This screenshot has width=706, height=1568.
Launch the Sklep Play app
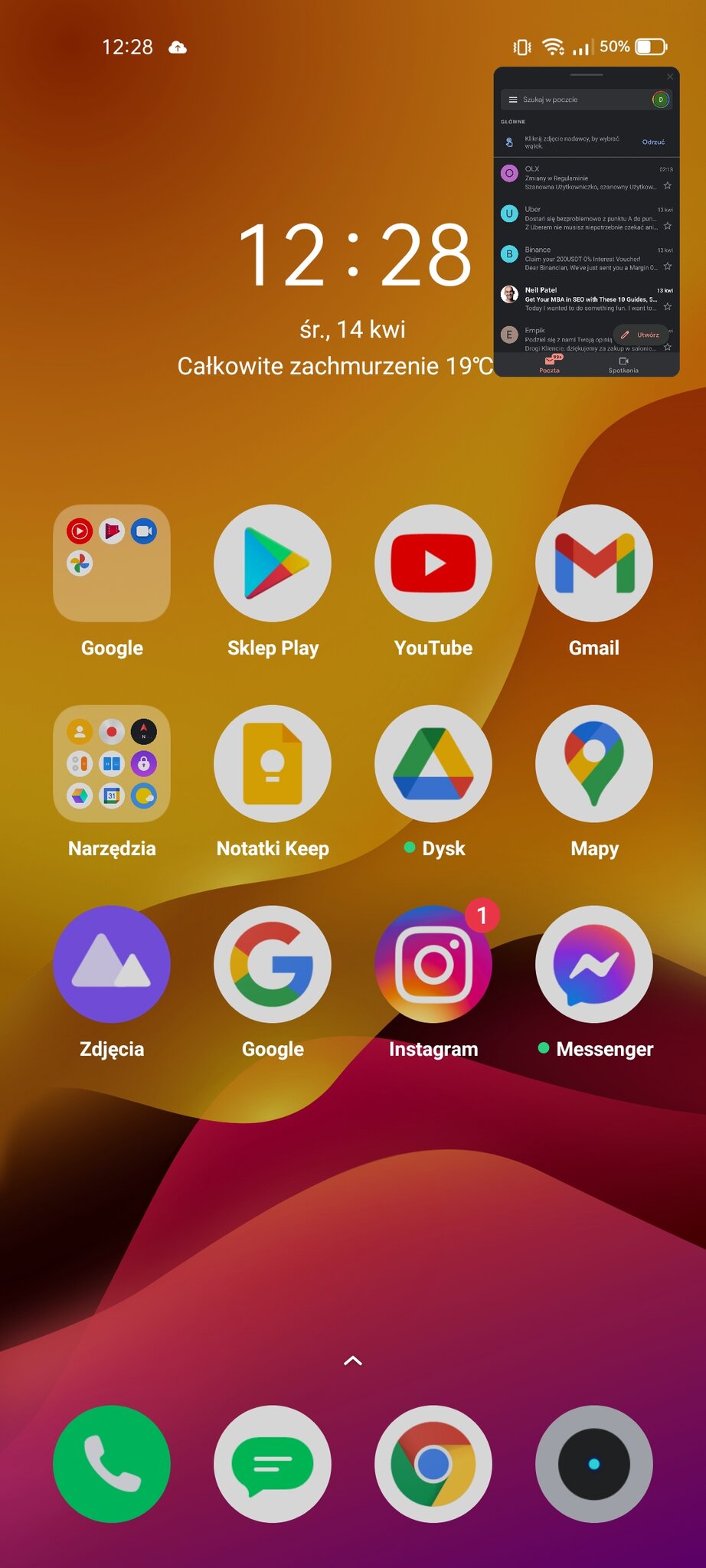[273, 563]
